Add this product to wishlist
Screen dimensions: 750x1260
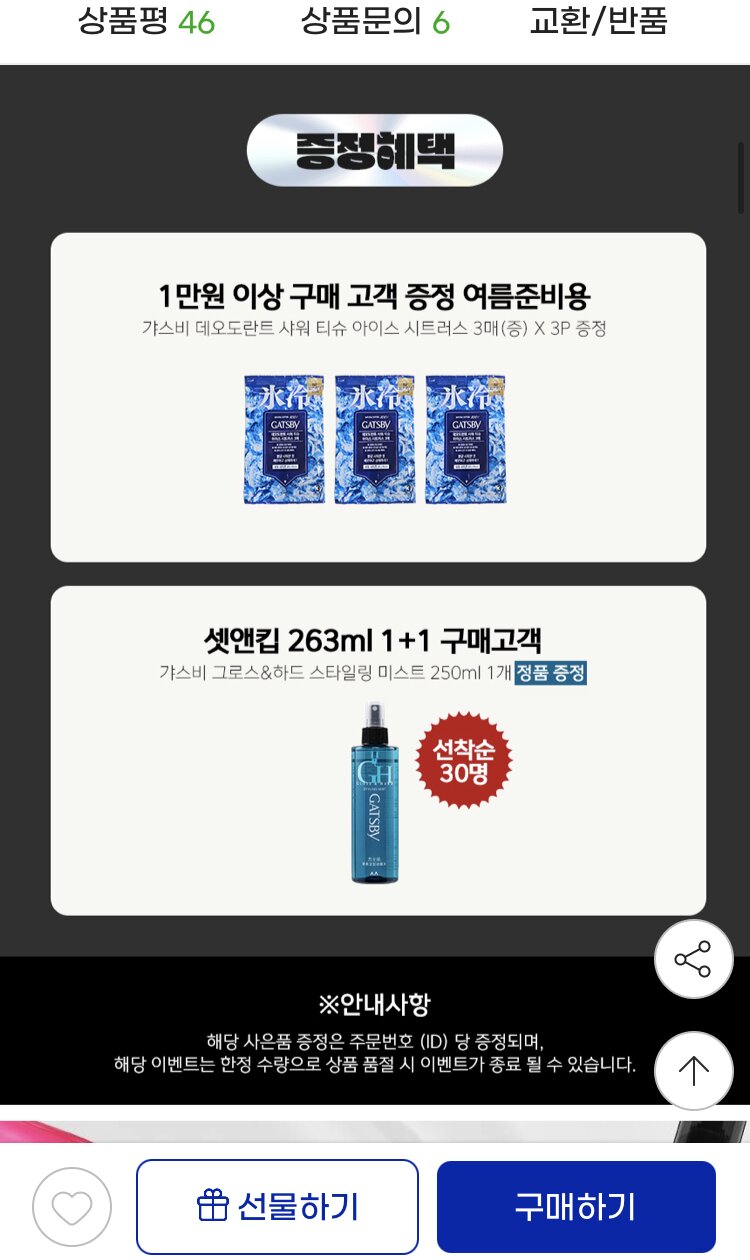click(71, 1206)
